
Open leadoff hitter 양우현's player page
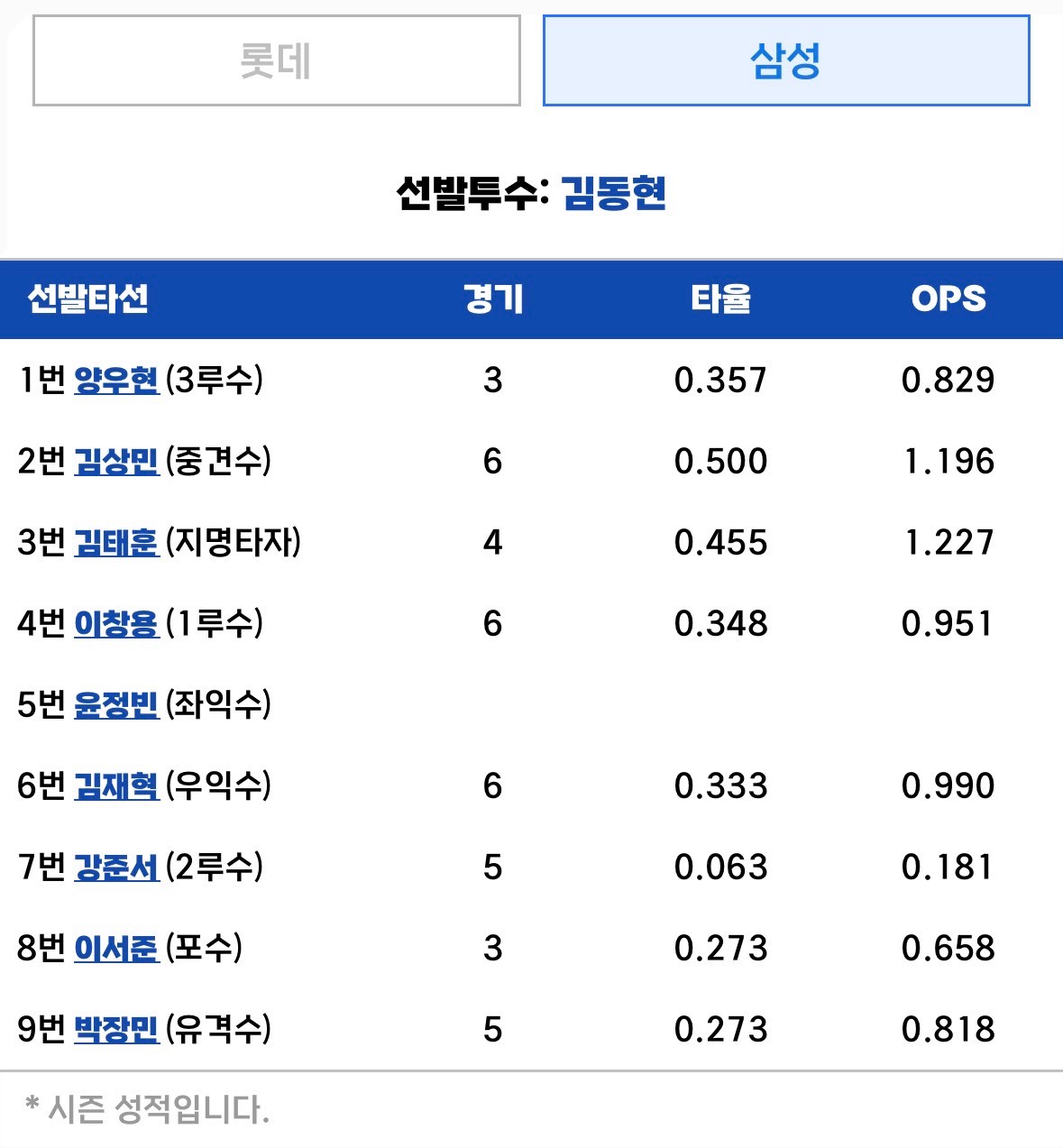point(116,381)
